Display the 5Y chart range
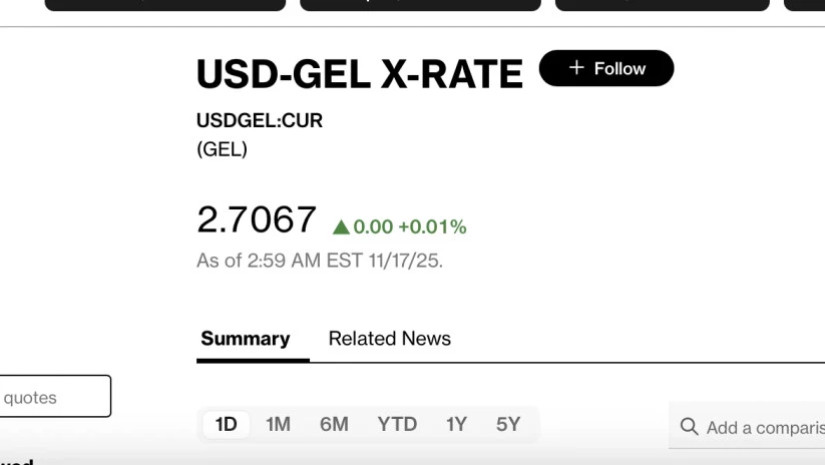This screenshot has width=825, height=465. coord(508,424)
